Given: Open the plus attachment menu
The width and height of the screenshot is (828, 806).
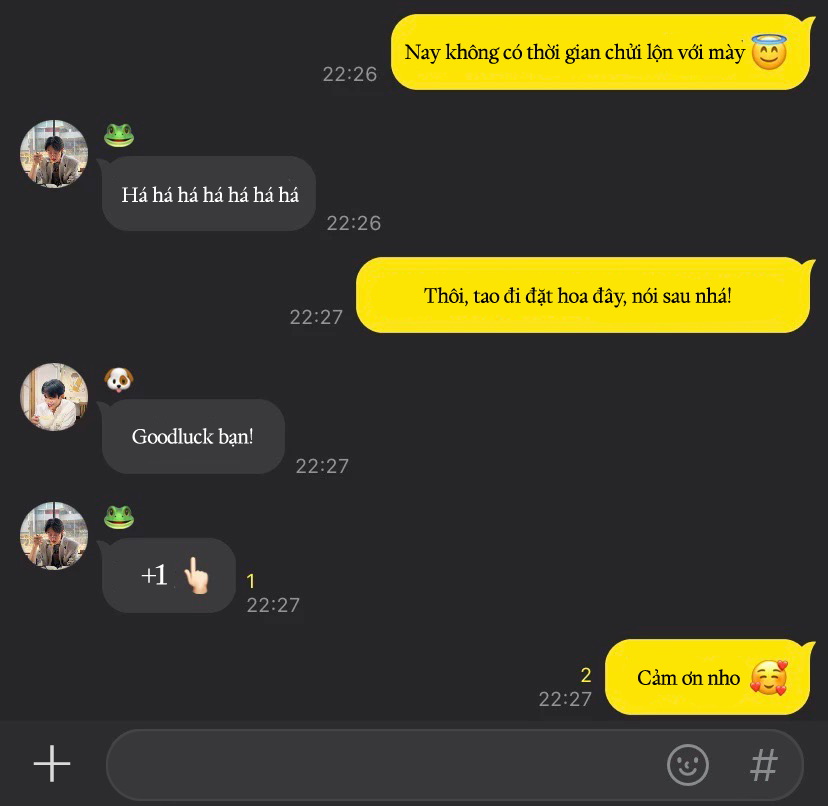Looking at the screenshot, I should click(52, 765).
